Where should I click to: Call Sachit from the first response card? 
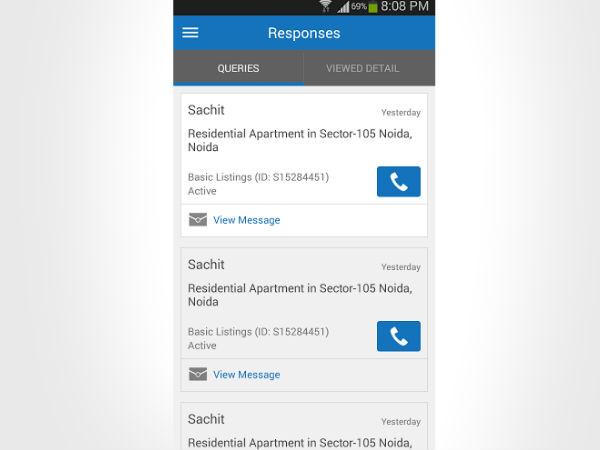tap(398, 182)
